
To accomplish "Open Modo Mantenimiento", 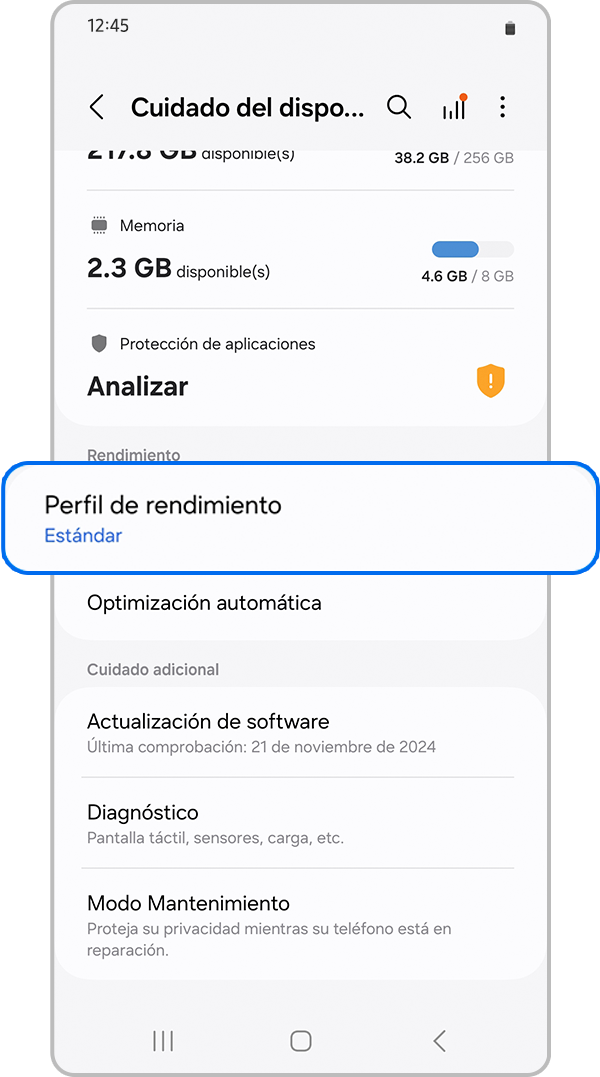I will coord(300,925).
